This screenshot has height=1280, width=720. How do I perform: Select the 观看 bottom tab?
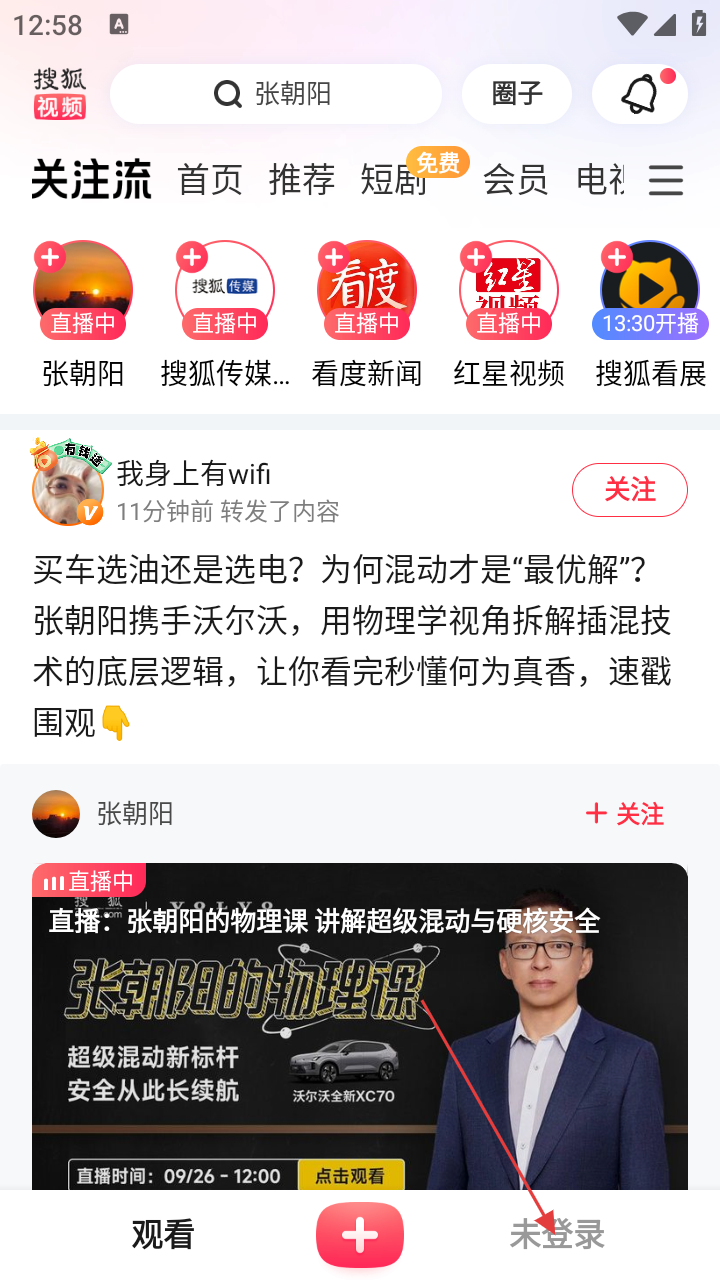point(162,1235)
